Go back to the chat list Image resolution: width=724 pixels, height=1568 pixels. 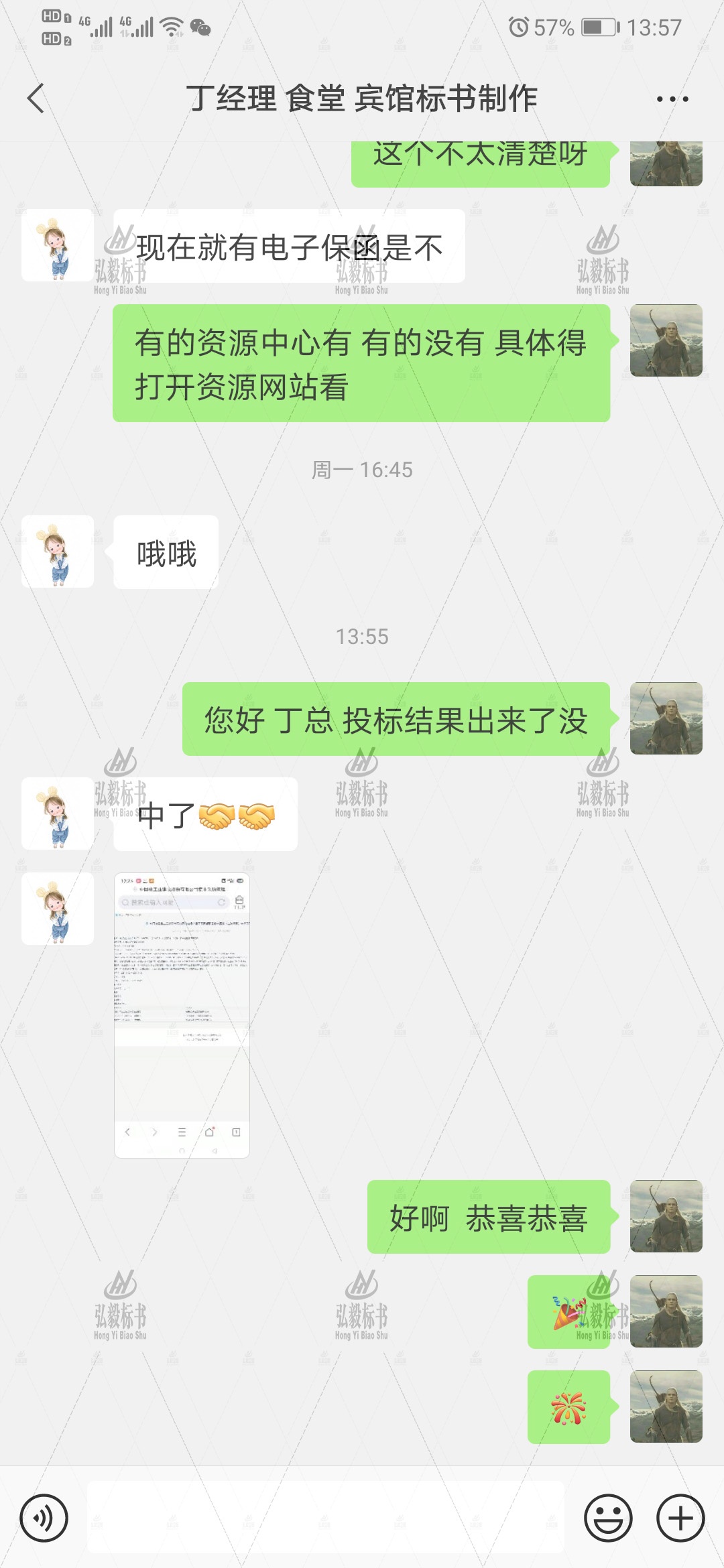36,99
